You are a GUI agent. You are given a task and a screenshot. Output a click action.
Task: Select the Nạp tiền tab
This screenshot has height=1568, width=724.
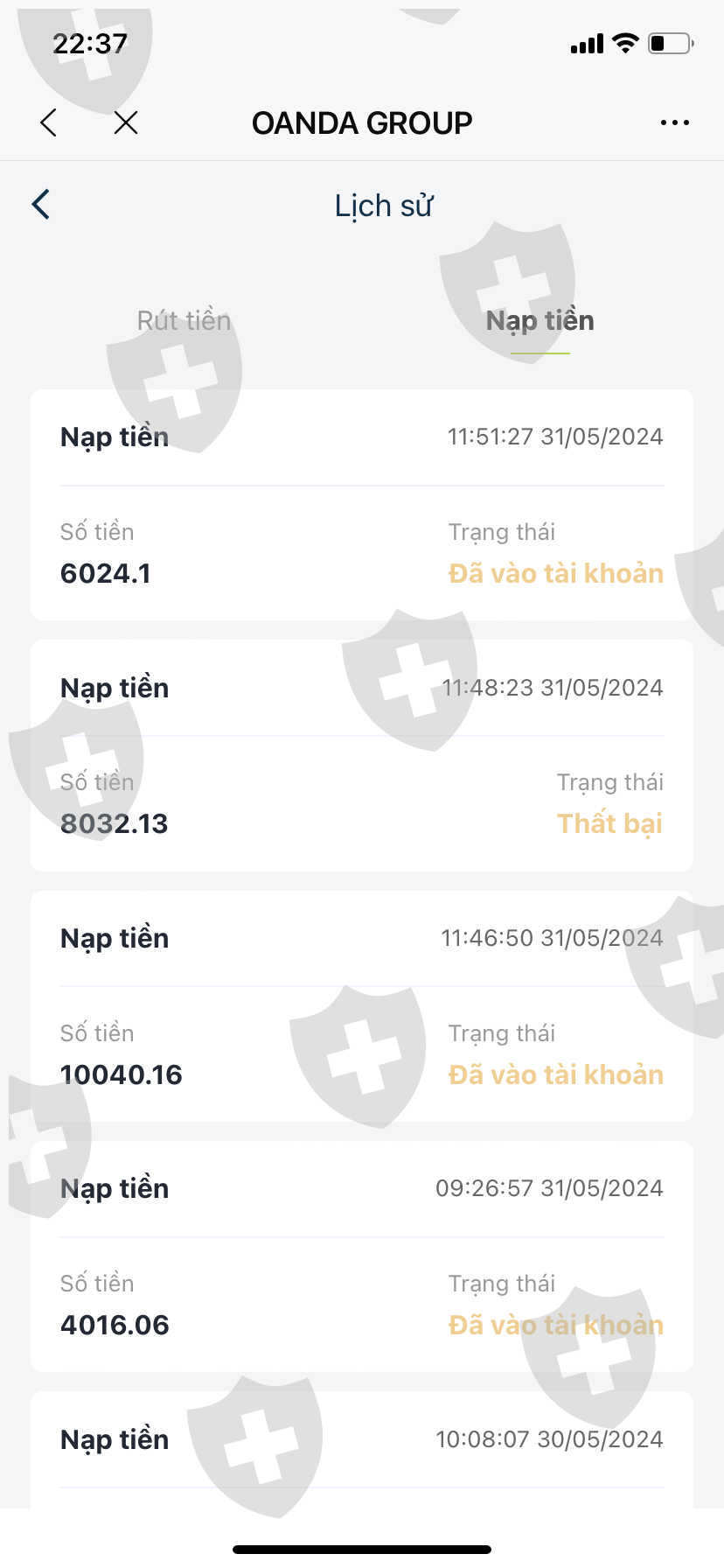click(x=540, y=321)
